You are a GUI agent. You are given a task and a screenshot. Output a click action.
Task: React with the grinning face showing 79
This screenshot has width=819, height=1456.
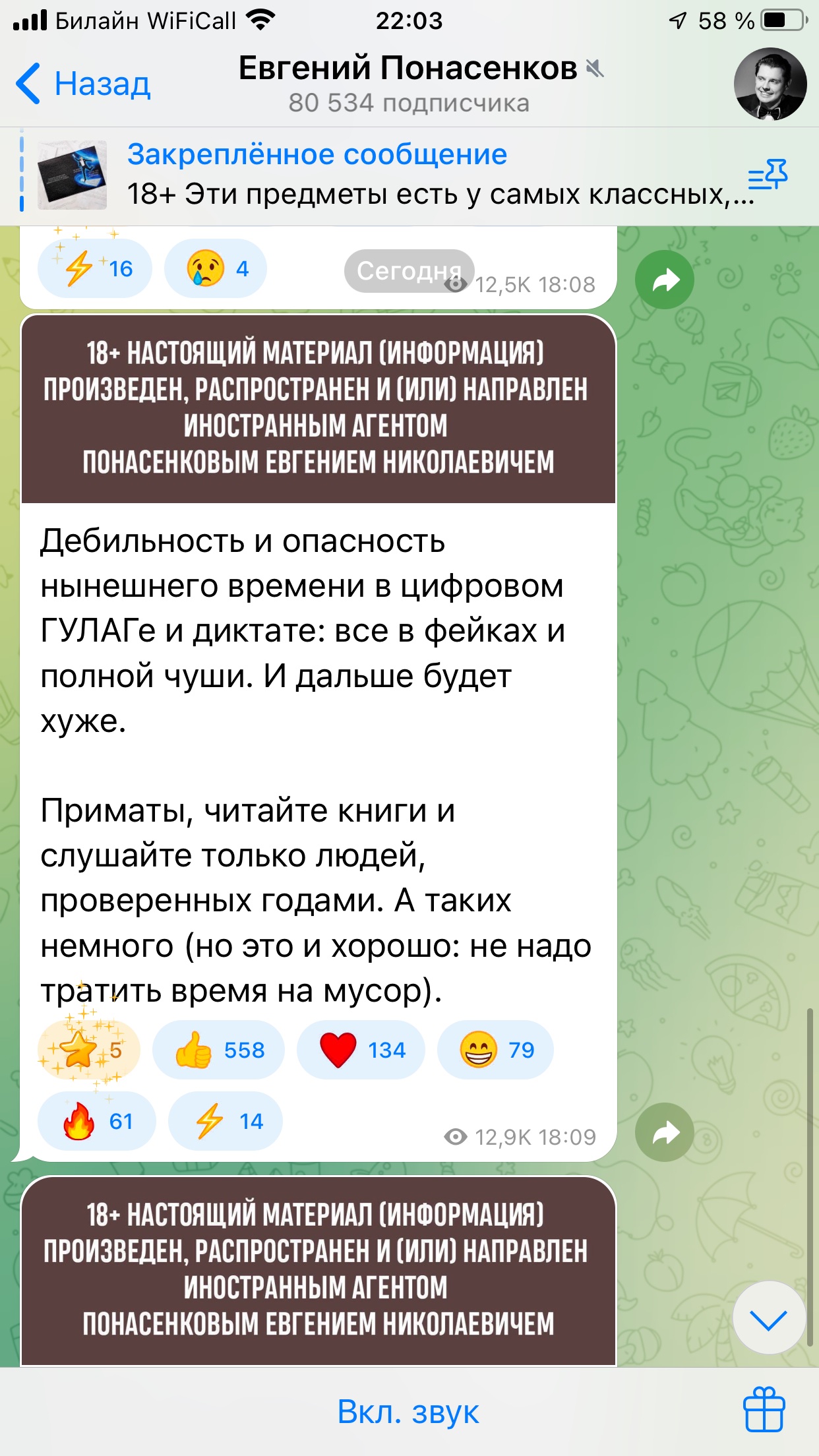click(495, 1050)
